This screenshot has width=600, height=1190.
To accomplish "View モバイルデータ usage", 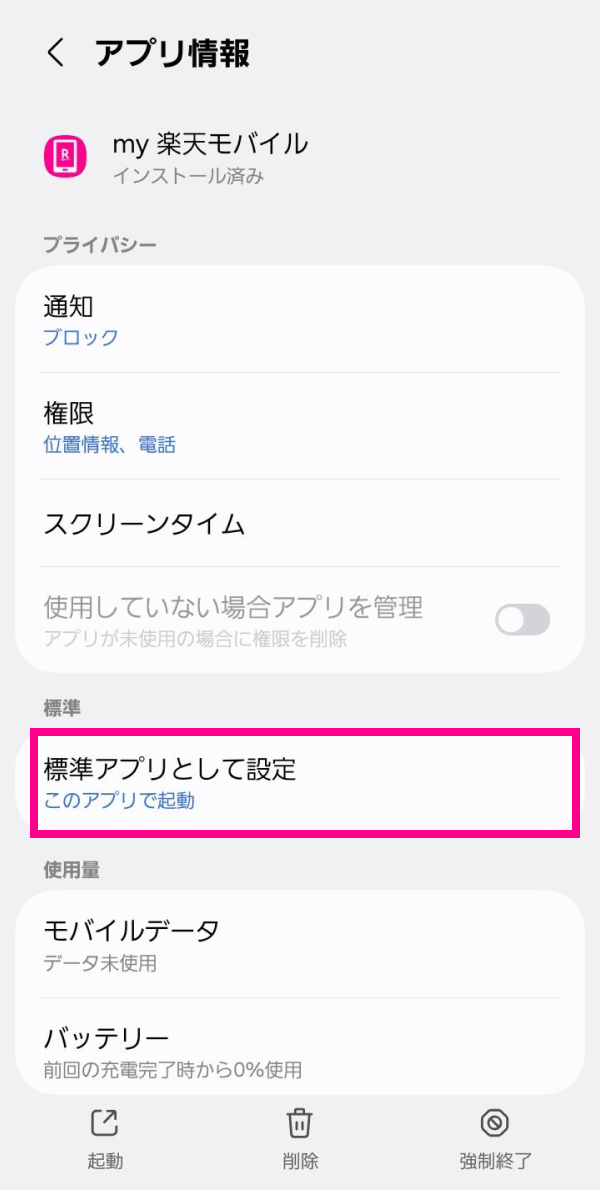I will tap(300, 944).
